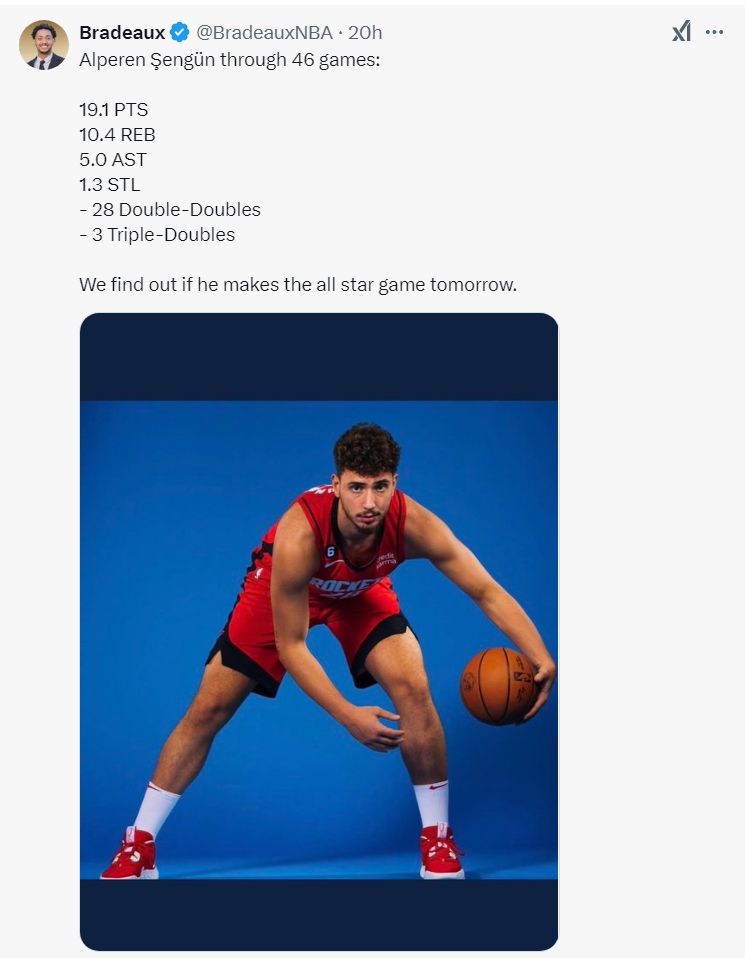Tap the Grok explain icon

[x=681, y=32]
